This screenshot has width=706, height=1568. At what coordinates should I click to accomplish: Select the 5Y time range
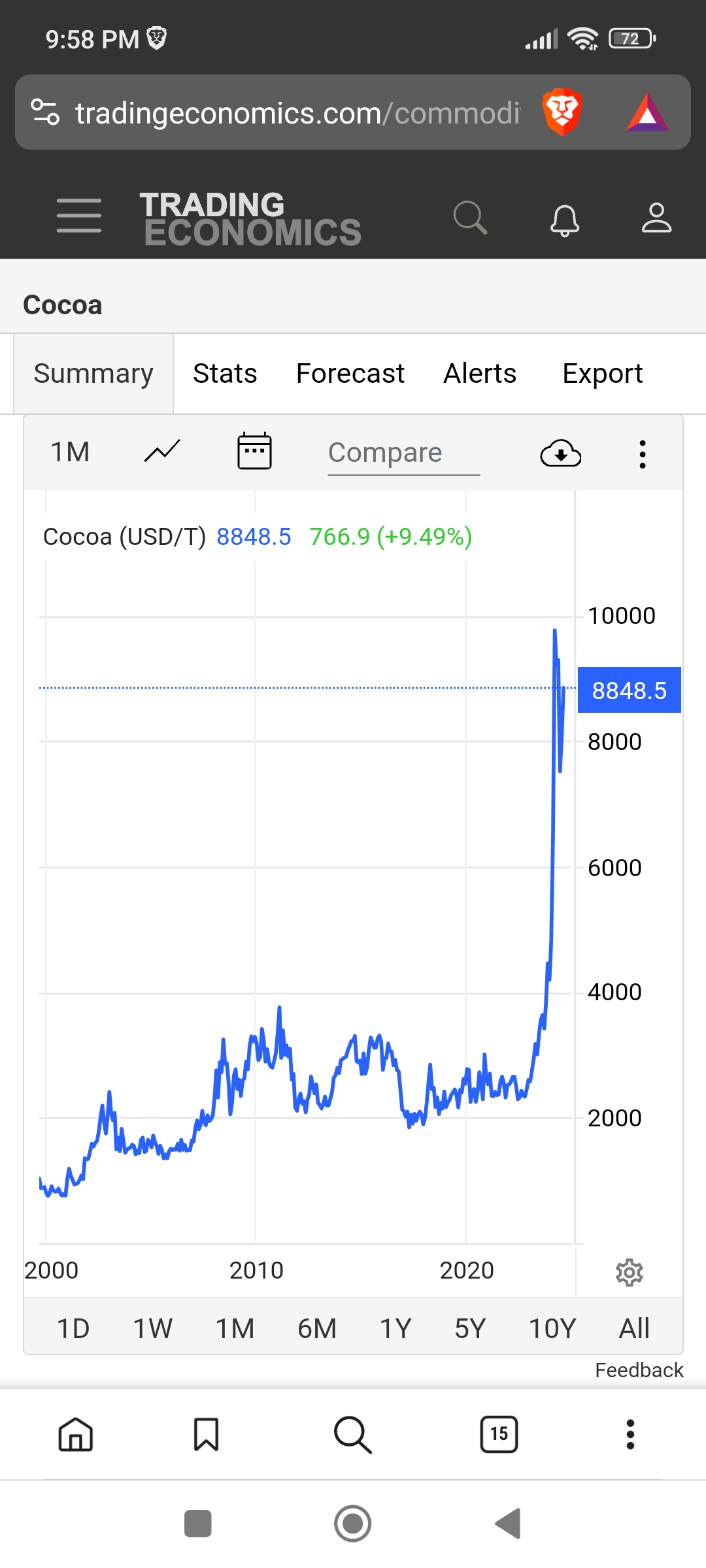[x=471, y=1328]
